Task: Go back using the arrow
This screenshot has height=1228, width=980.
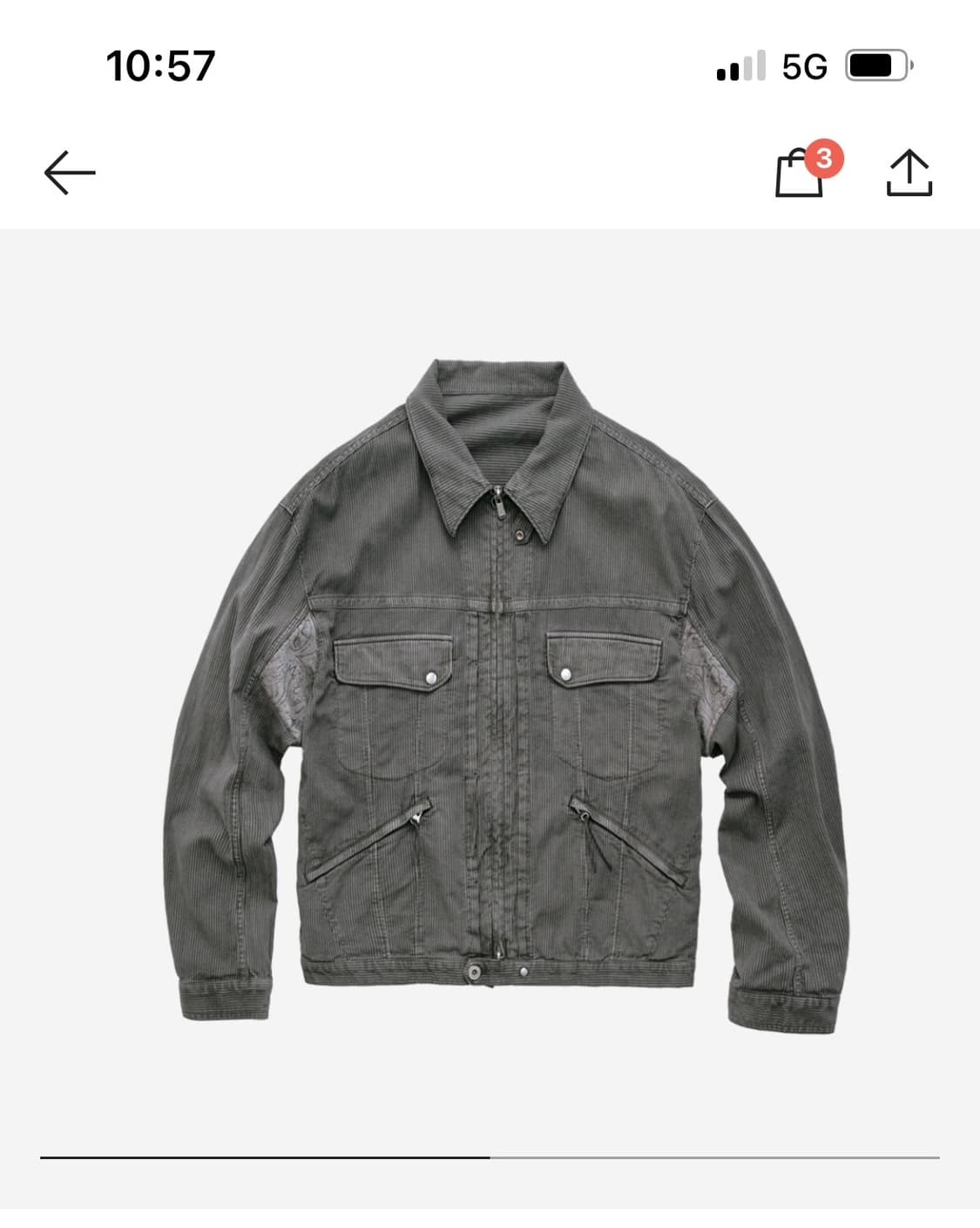Action: 70,173
